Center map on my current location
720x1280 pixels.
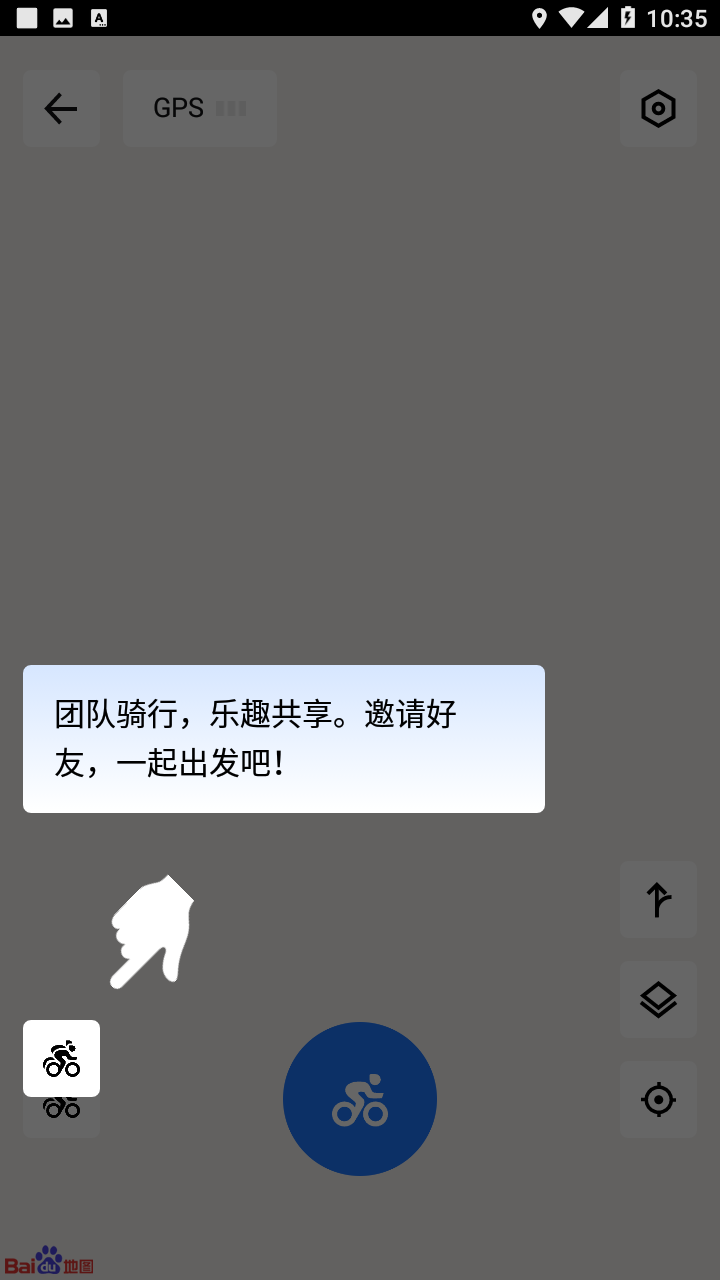tap(658, 1099)
